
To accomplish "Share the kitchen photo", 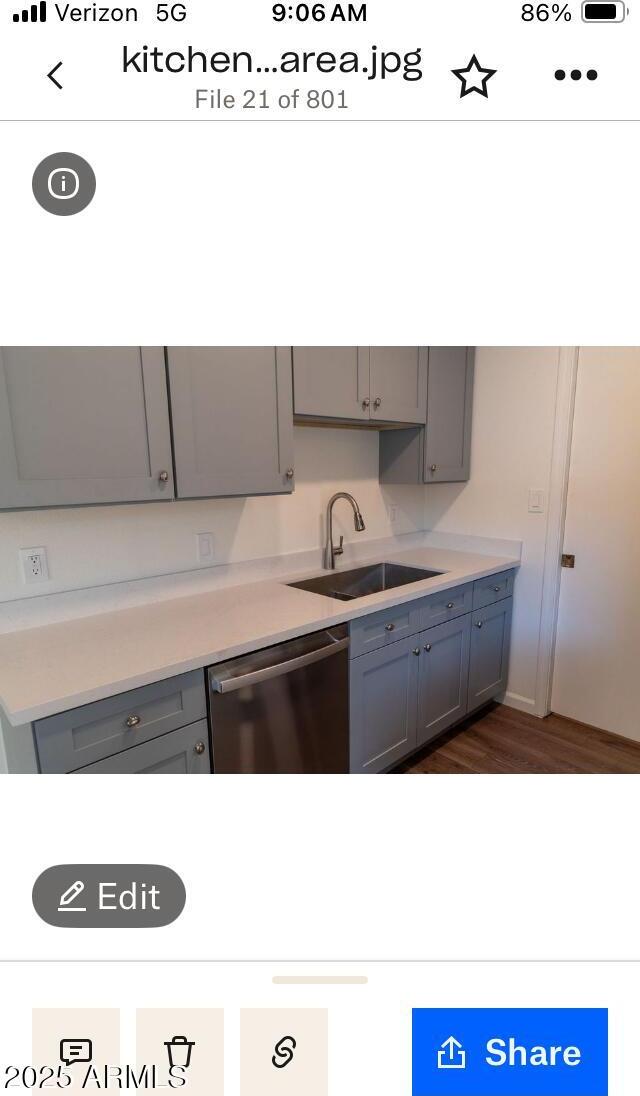I will point(510,1051).
